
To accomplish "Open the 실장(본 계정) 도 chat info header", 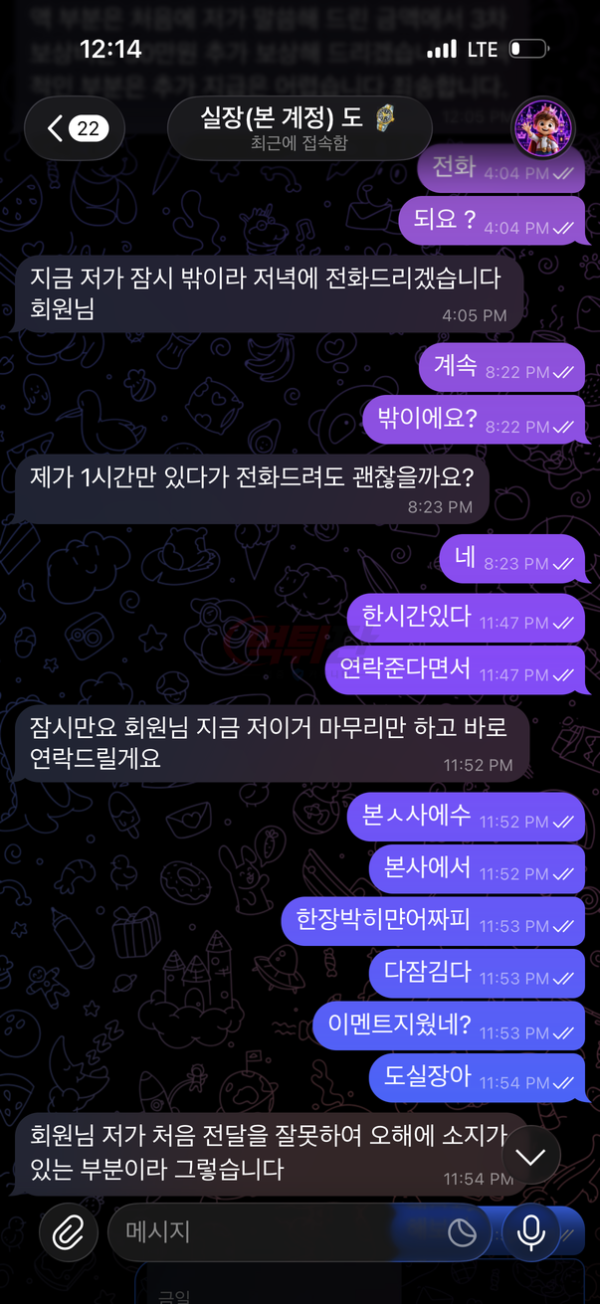I will pos(299,128).
